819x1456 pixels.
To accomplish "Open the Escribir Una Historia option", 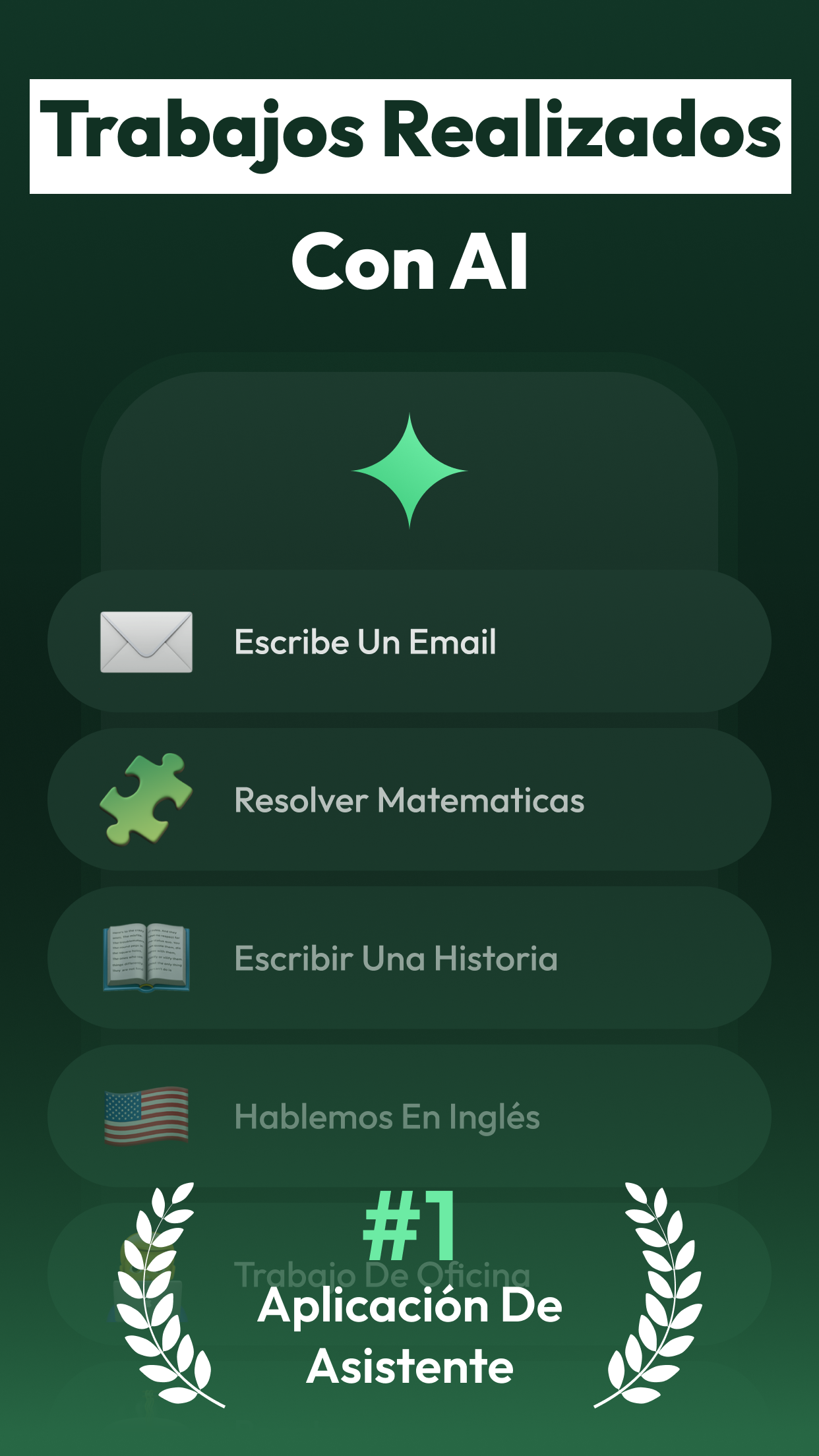I will click(x=396, y=959).
